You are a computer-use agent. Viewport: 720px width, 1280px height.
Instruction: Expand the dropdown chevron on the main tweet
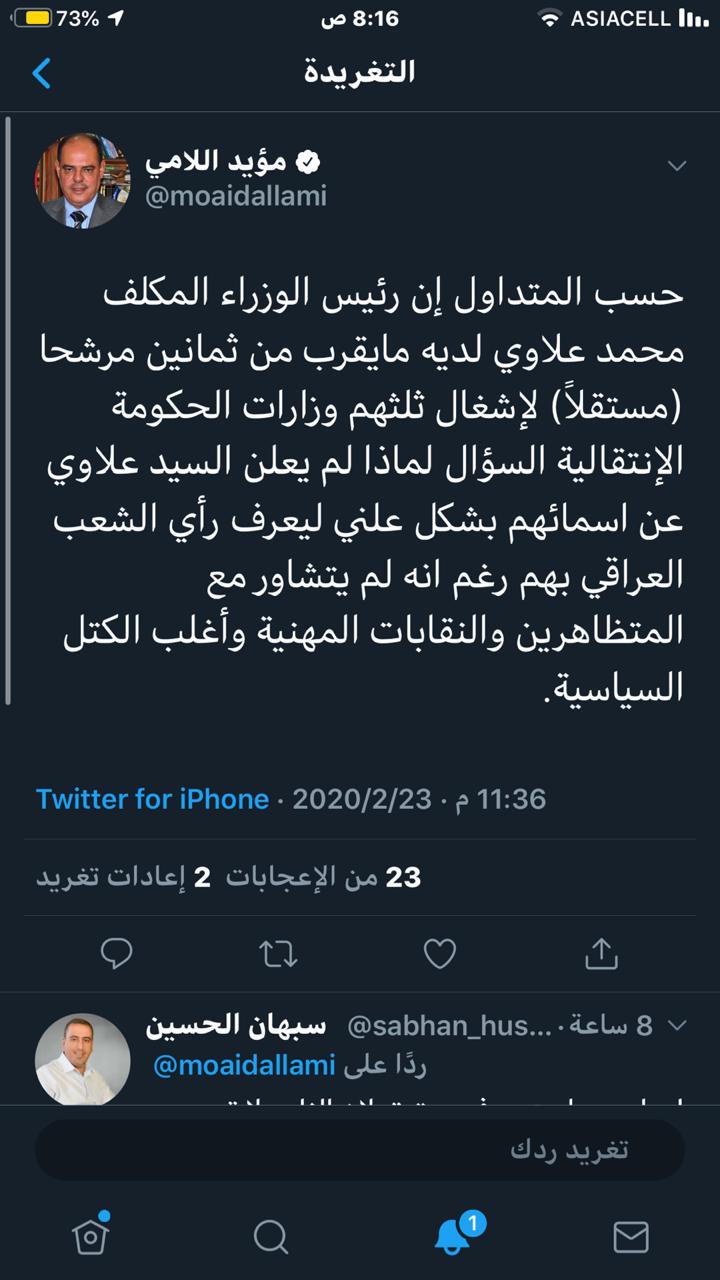677,166
